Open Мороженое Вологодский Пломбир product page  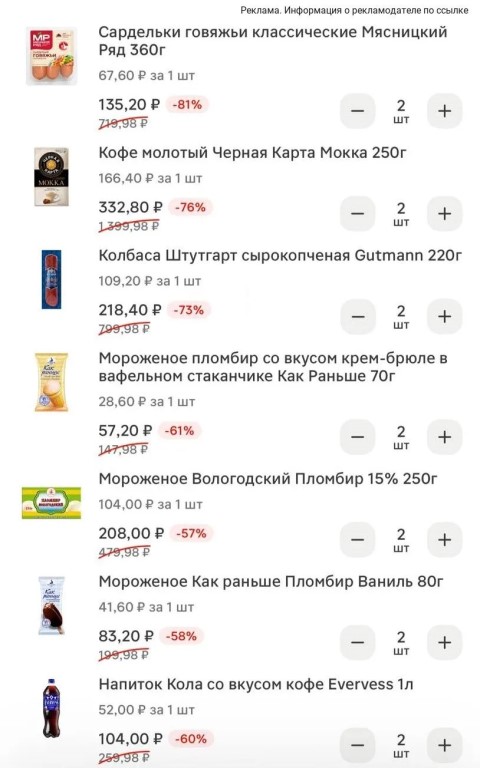pos(268,479)
